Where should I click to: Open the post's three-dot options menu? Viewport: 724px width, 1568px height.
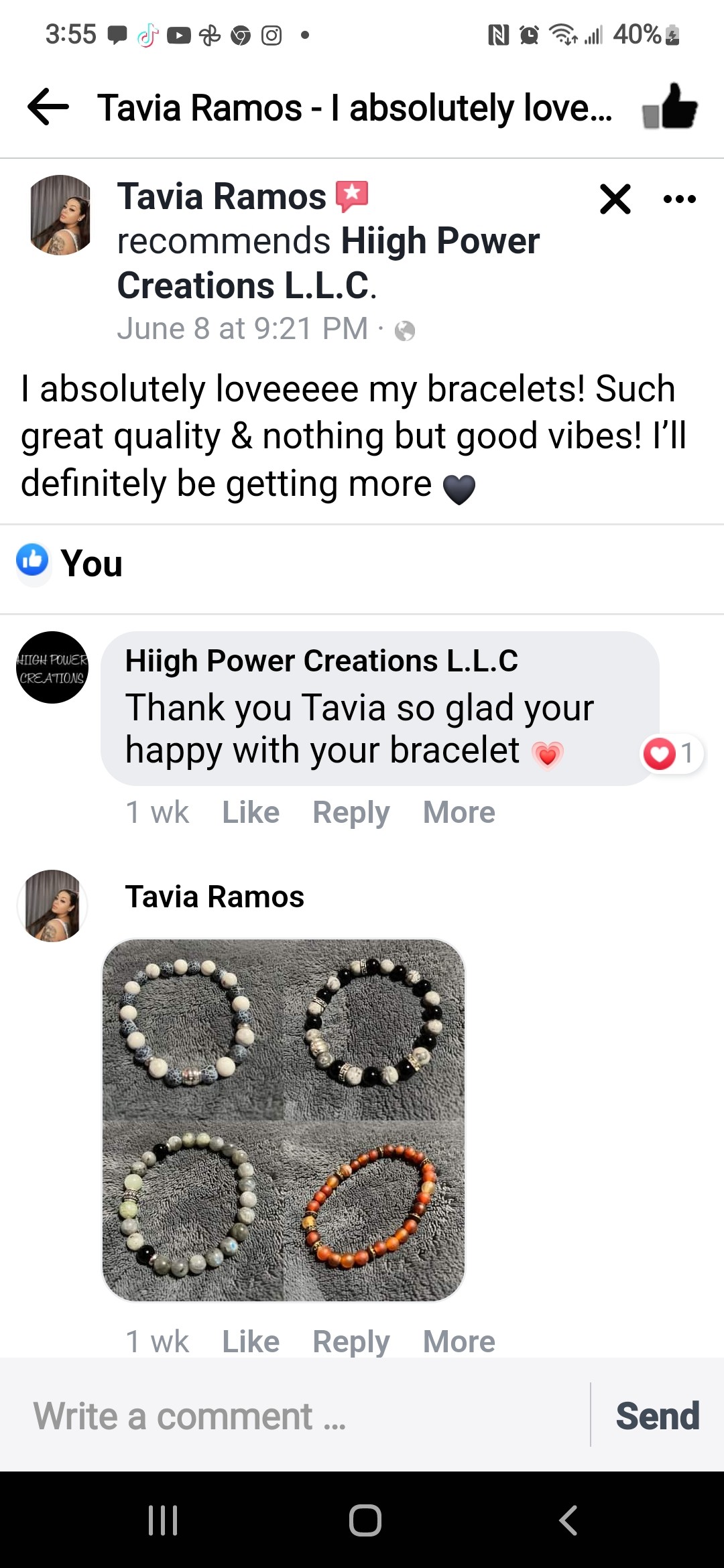click(x=679, y=199)
